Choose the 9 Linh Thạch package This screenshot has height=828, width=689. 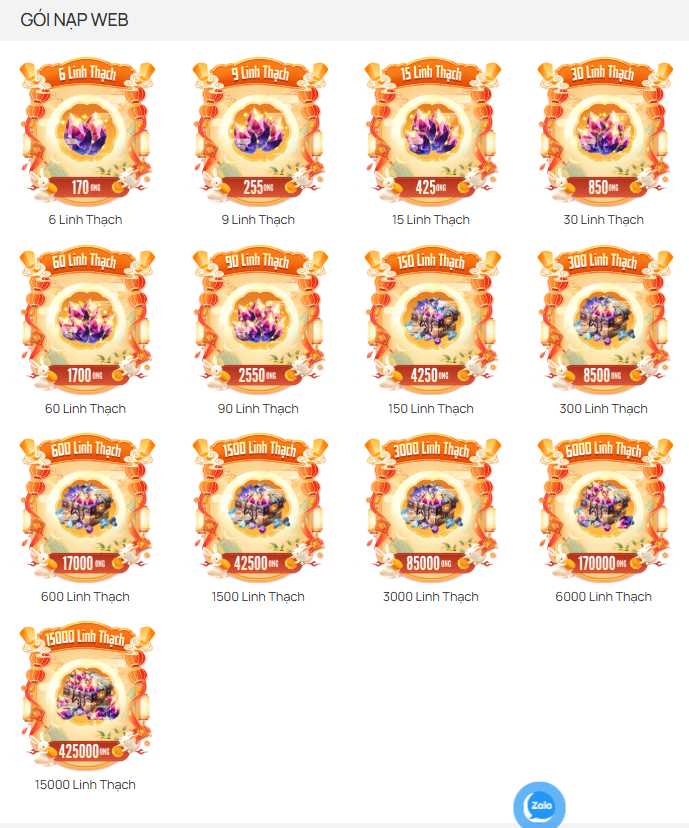[x=259, y=132]
